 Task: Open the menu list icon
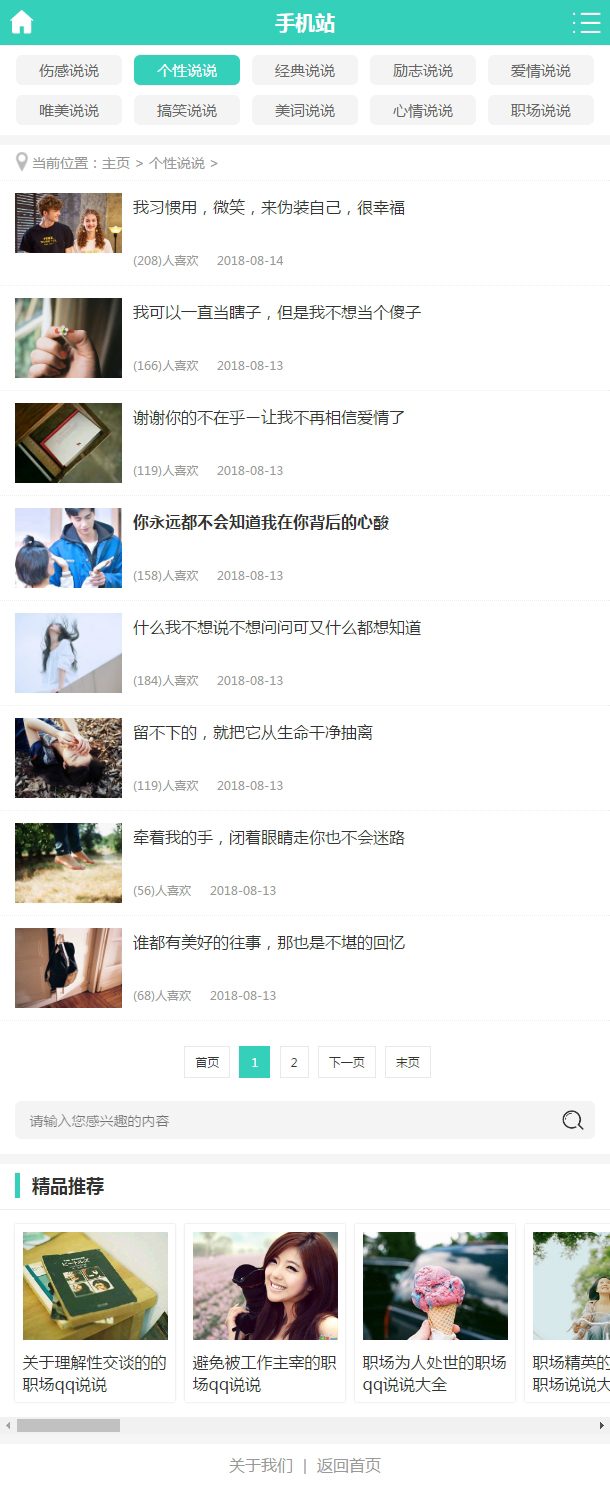click(586, 23)
